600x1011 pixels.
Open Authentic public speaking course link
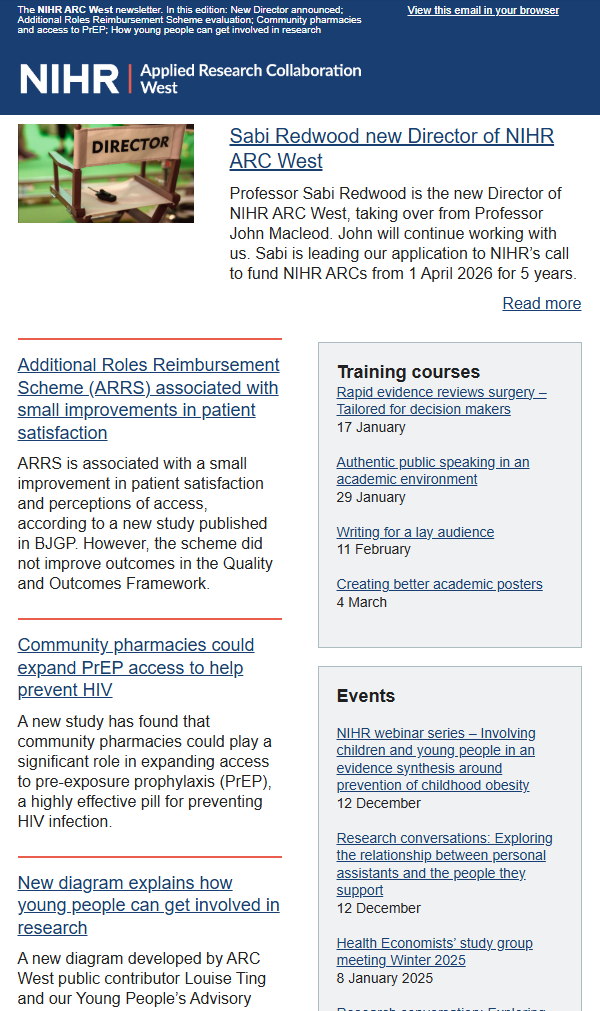[432, 470]
